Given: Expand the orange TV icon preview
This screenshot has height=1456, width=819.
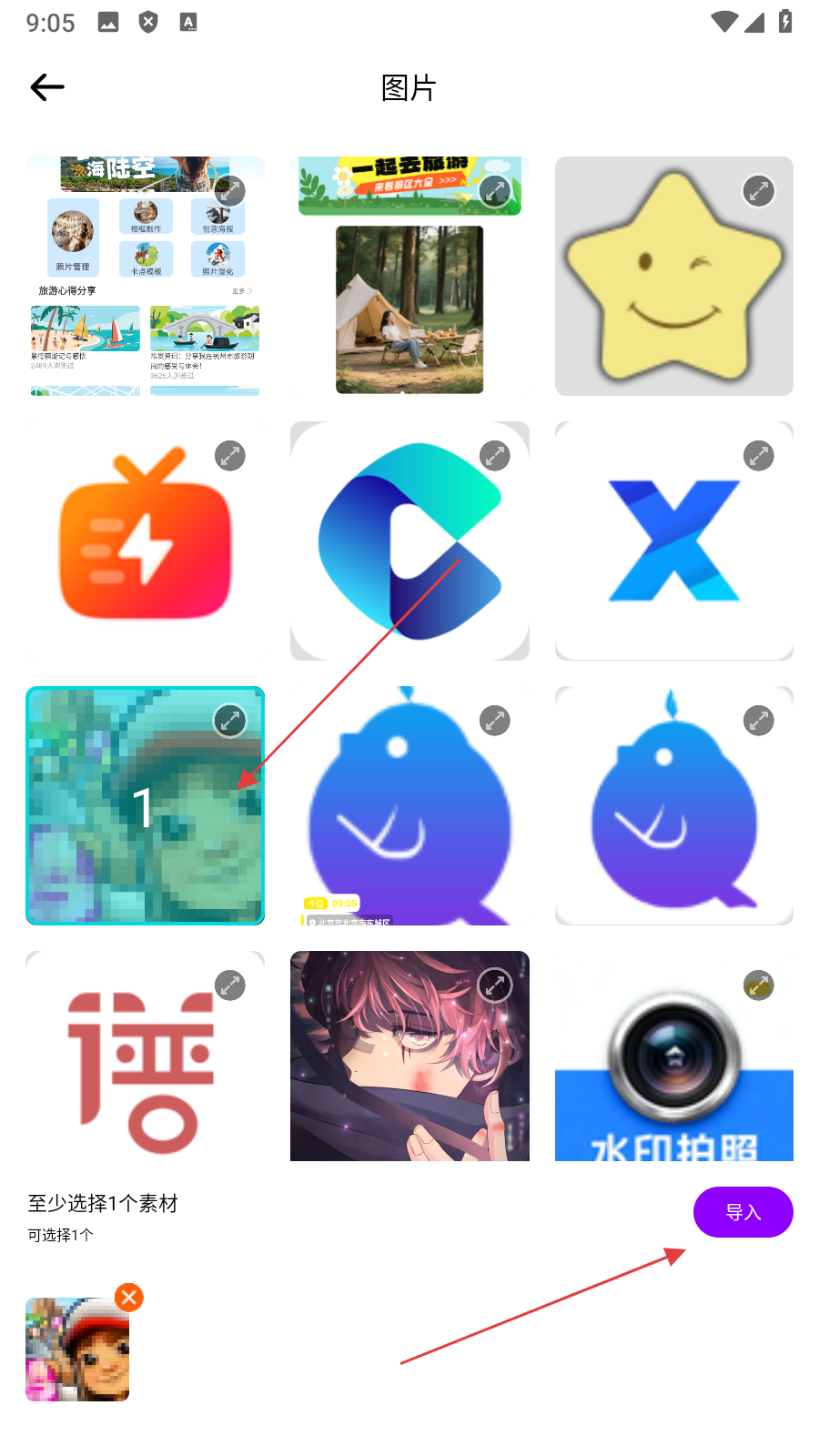Looking at the screenshot, I should [x=230, y=456].
